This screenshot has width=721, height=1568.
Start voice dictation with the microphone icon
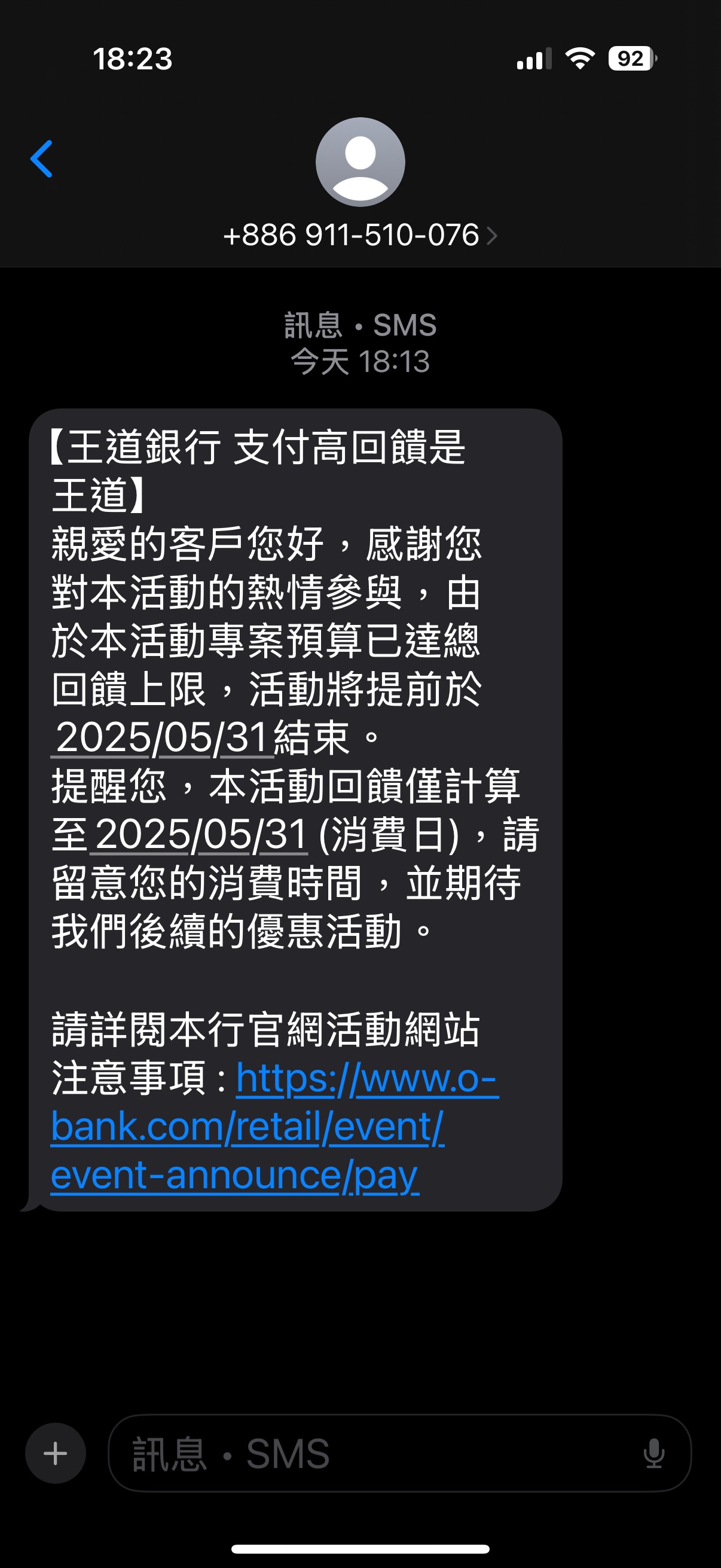(x=653, y=1453)
